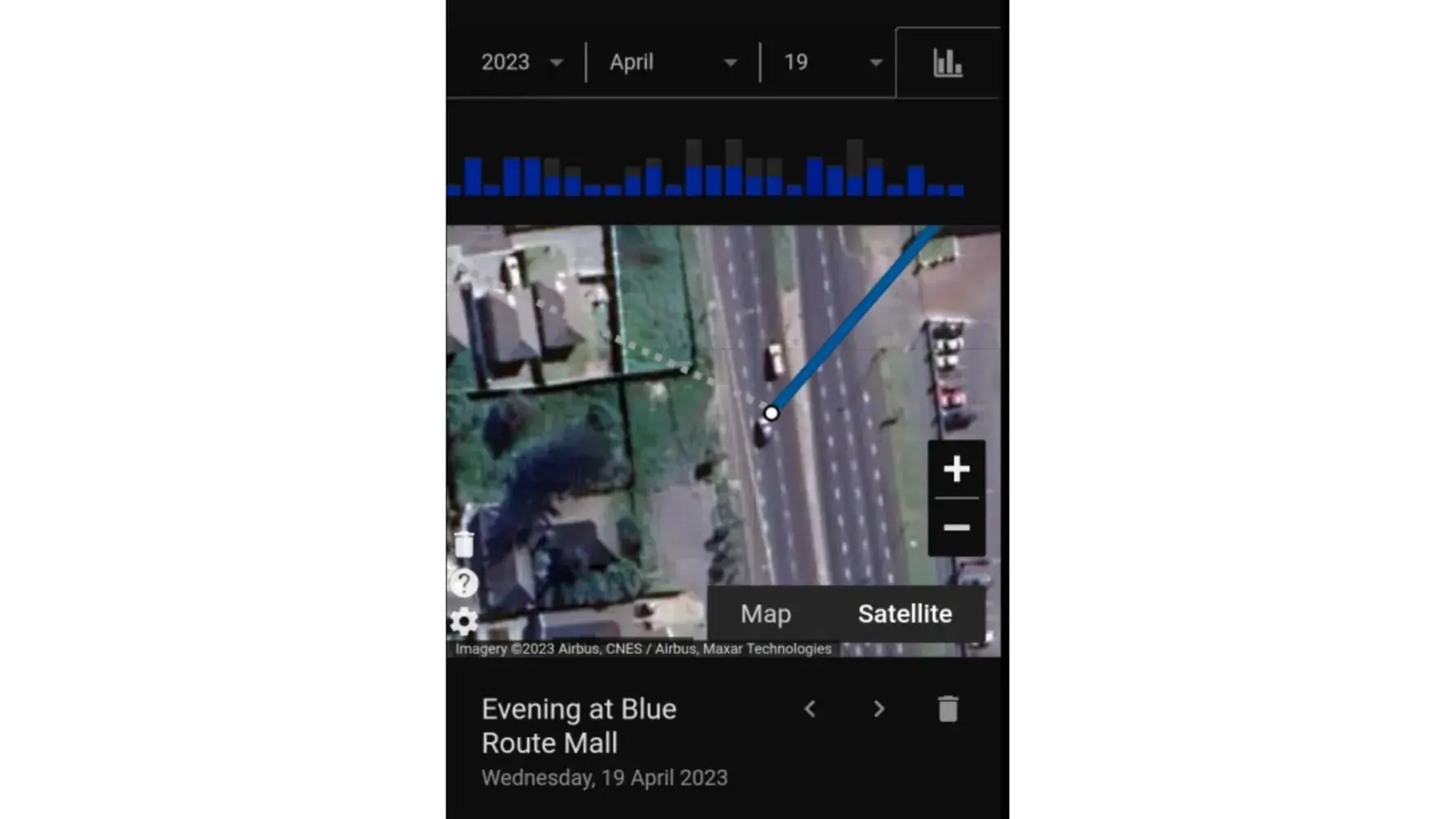Zoom out of the map
The height and width of the screenshot is (819, 1456).
pyautogui.click(x=956, y=527)
